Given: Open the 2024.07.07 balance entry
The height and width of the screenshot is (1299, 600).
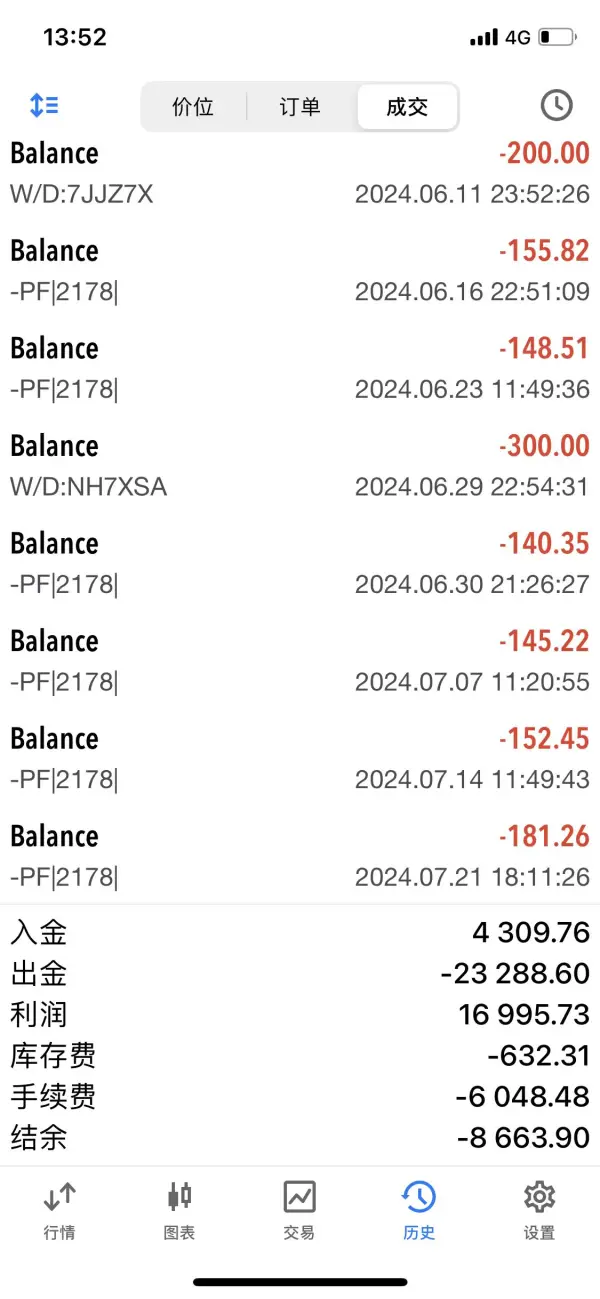Looking at the screenshot, I should (x=300, y=661).
